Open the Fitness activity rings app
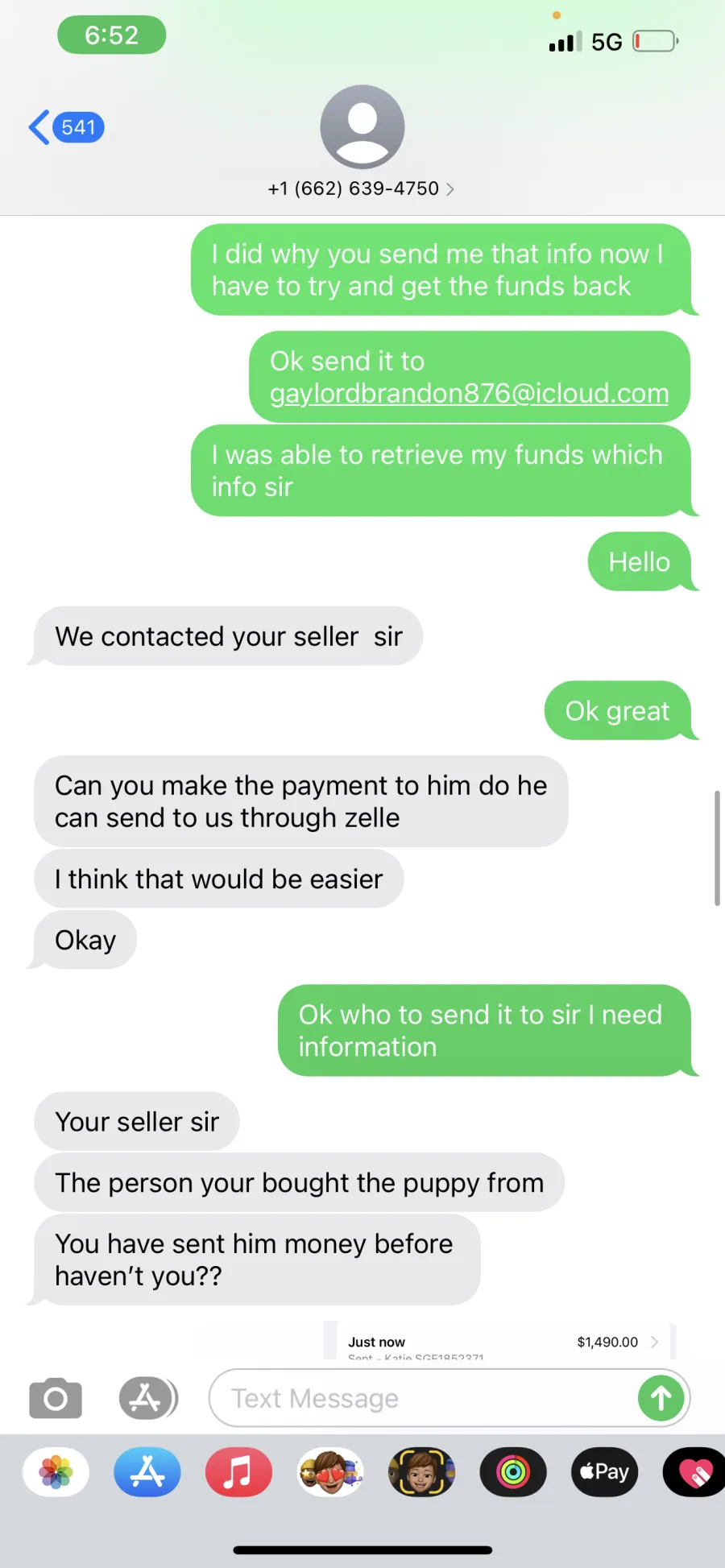The height and width of the screenshot is (1568, 725). point(513,1472)
